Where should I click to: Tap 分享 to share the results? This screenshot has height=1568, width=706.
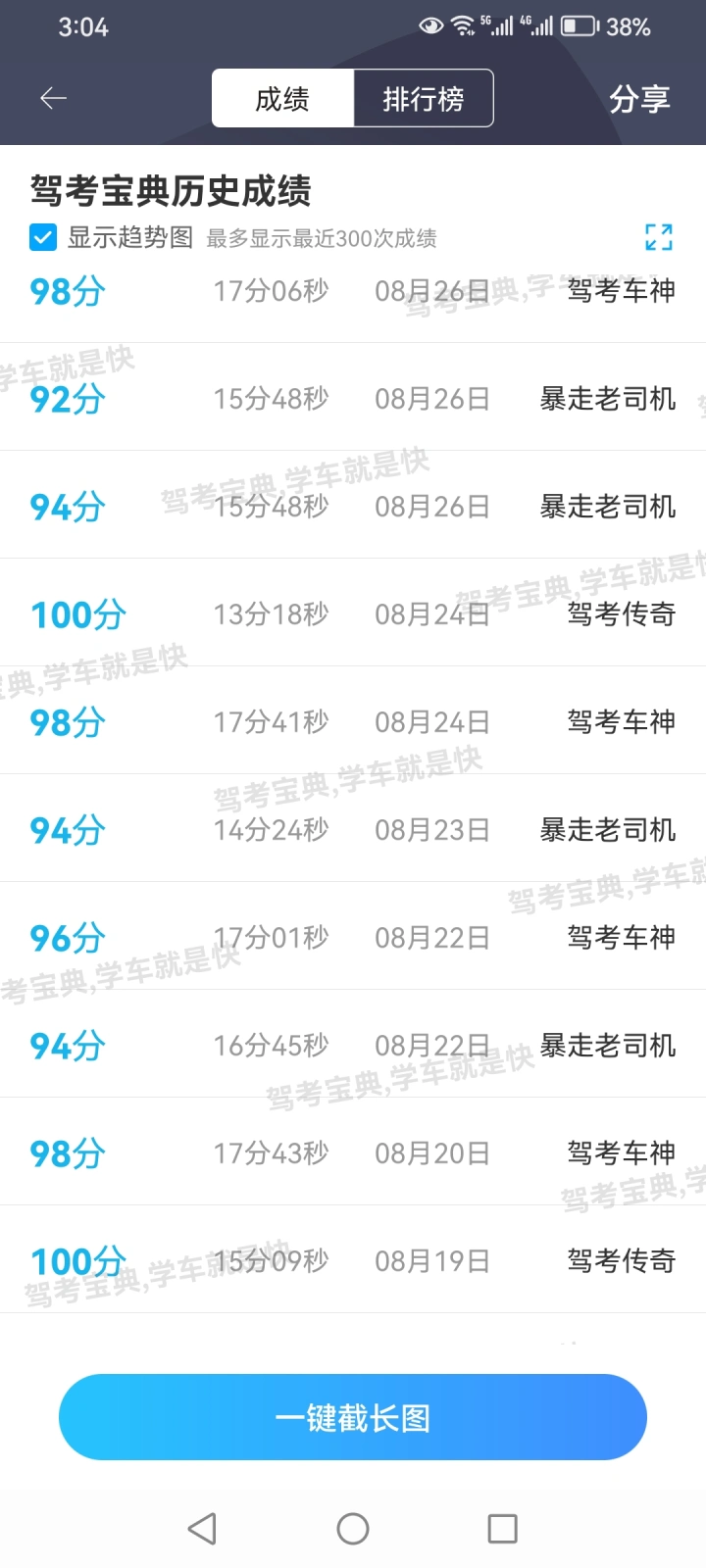[x=639, y=98]
